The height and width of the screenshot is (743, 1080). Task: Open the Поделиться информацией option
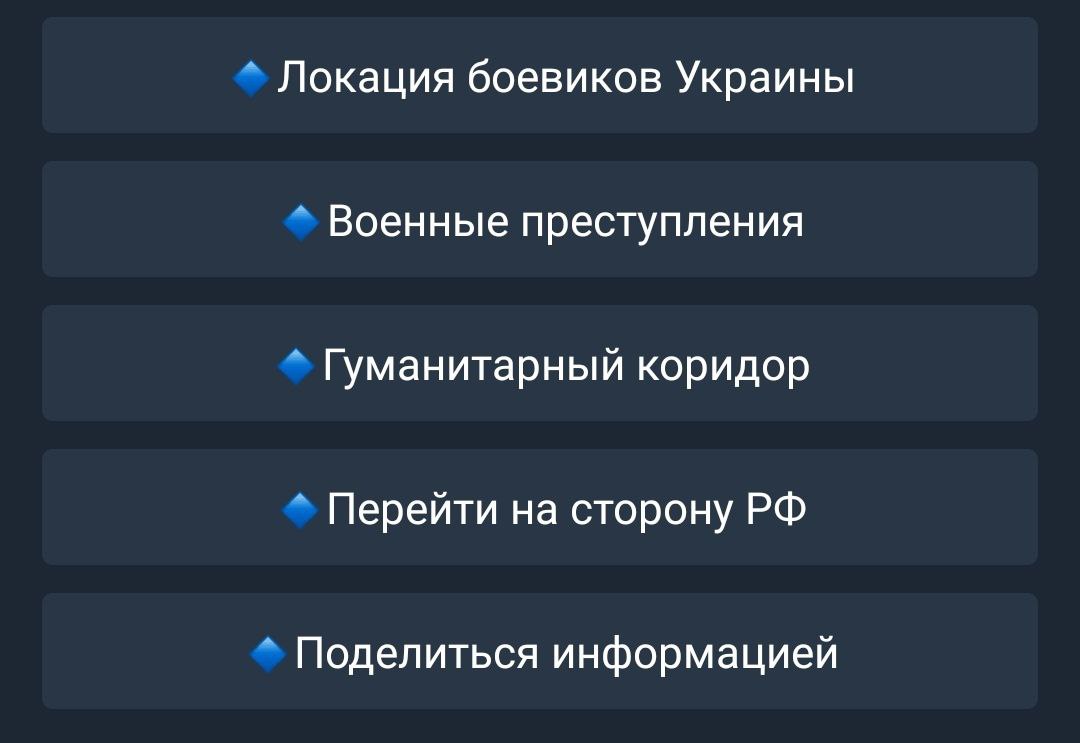540,652
